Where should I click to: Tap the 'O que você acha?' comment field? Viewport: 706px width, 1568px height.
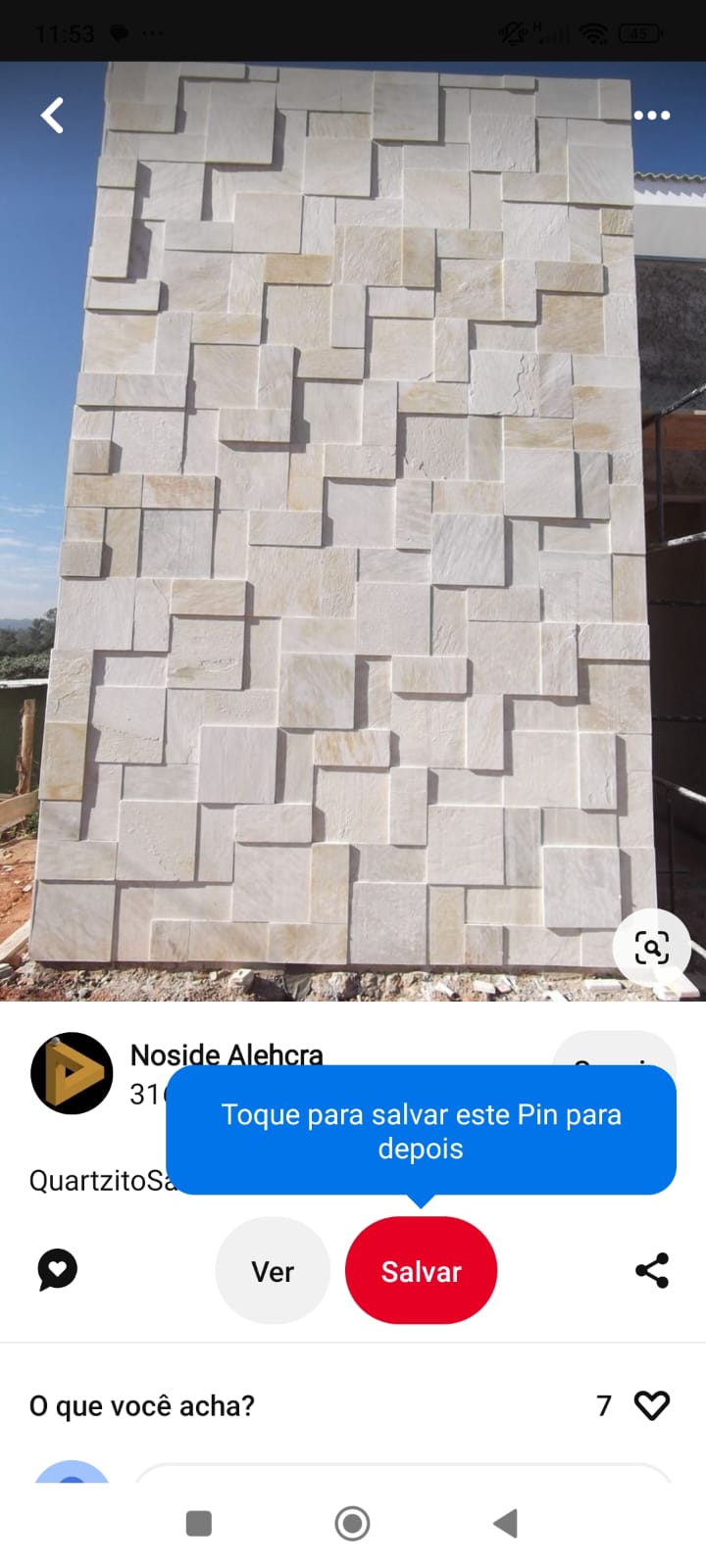pyautogui.click(x=143, y=1404)
